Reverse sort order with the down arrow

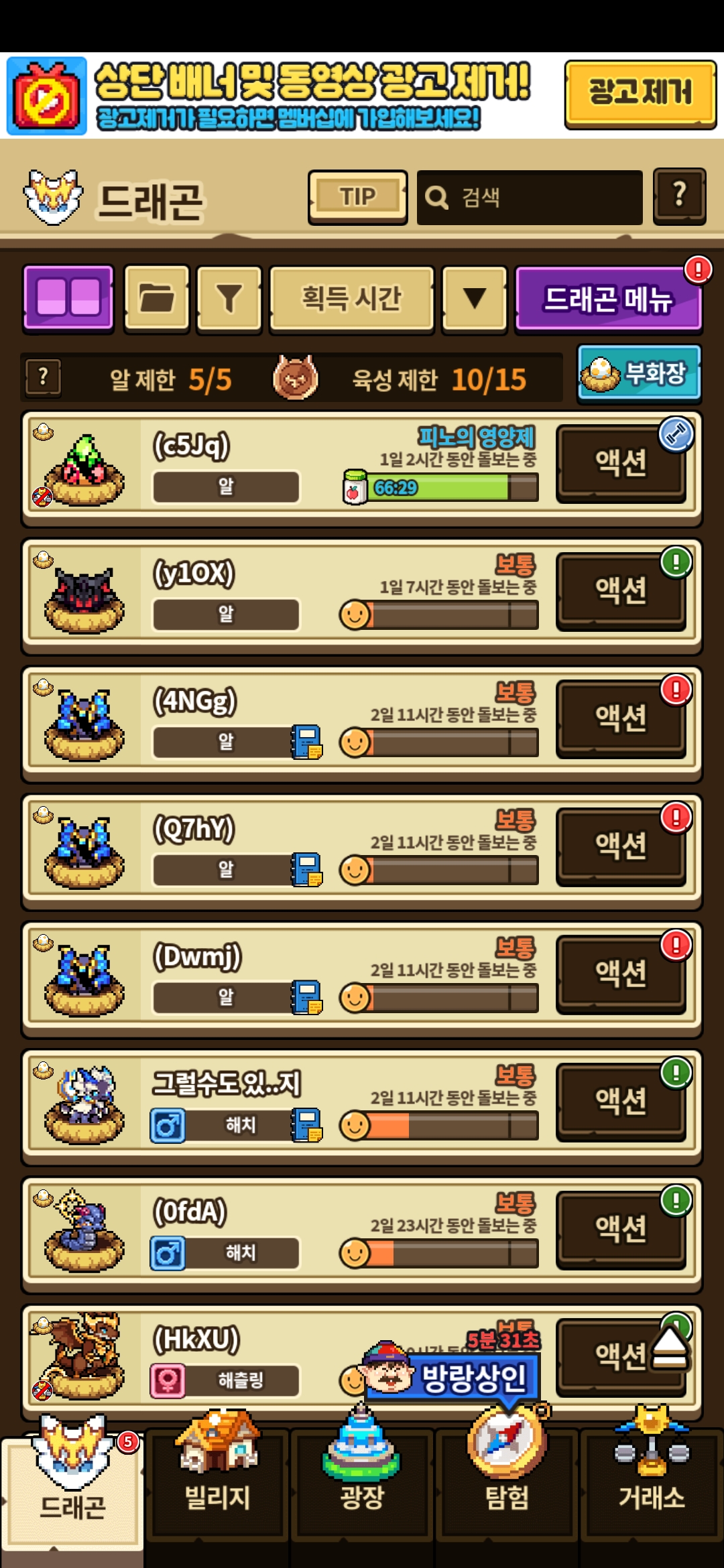click(475, 298)
